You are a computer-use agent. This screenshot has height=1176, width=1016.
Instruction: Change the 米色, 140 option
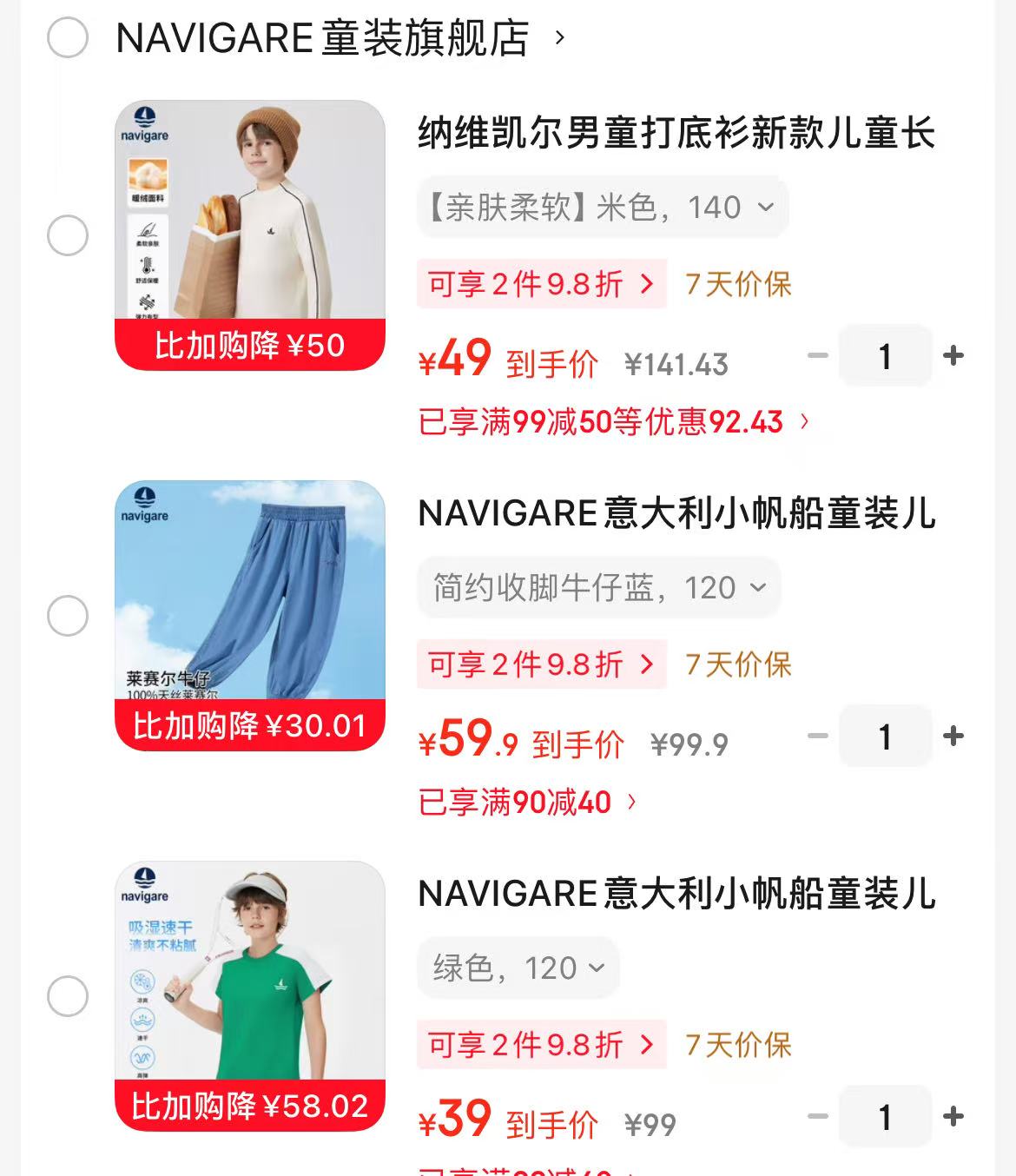point(603,208)
